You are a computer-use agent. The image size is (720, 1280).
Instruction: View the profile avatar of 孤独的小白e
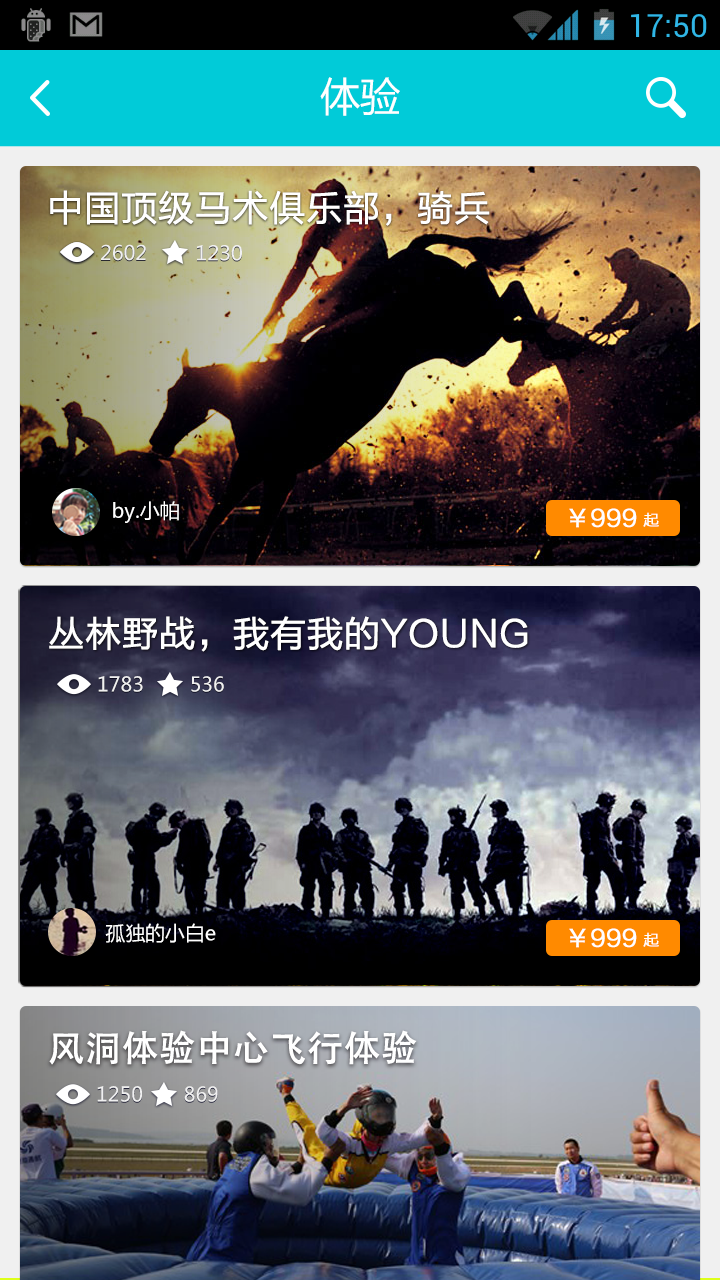(72, 932)
